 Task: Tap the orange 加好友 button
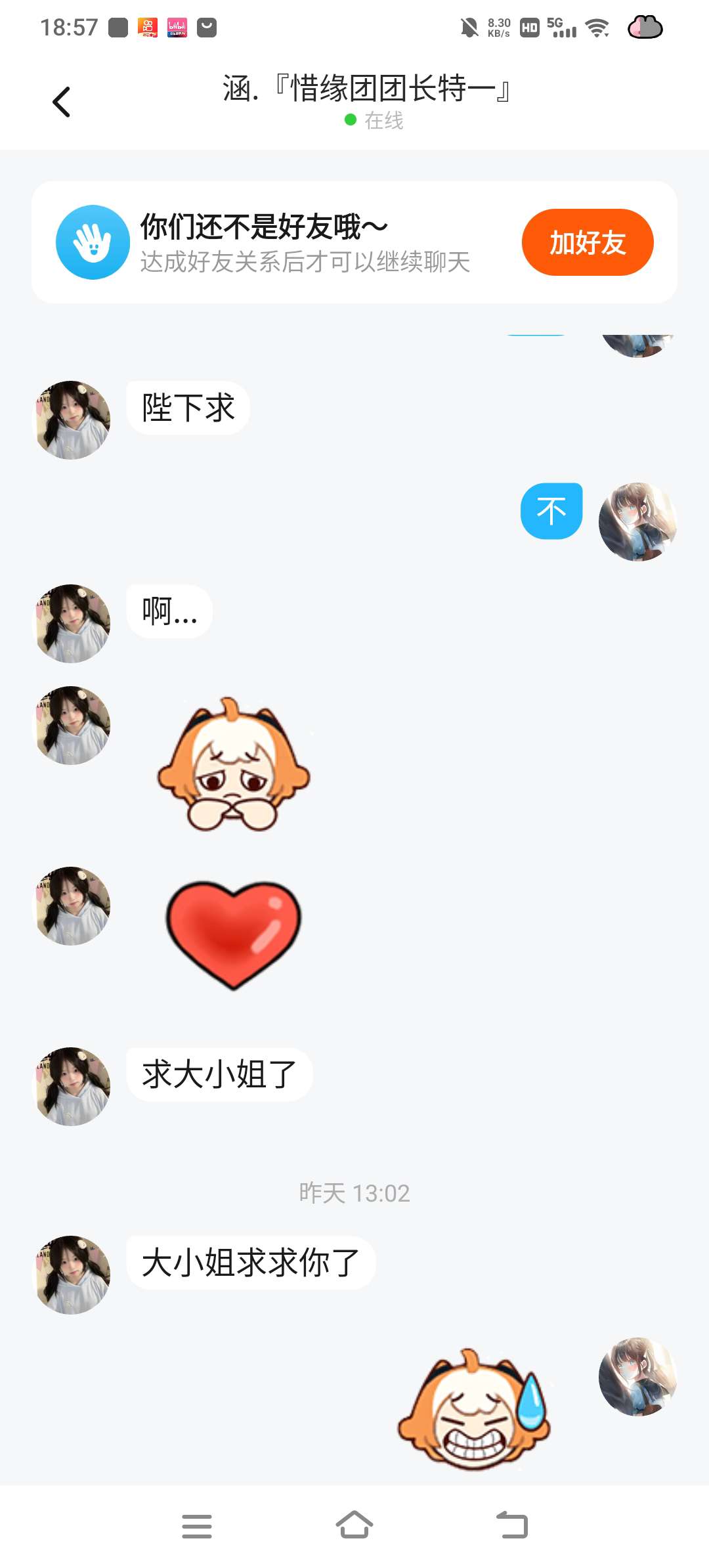(x=587, y=242)
